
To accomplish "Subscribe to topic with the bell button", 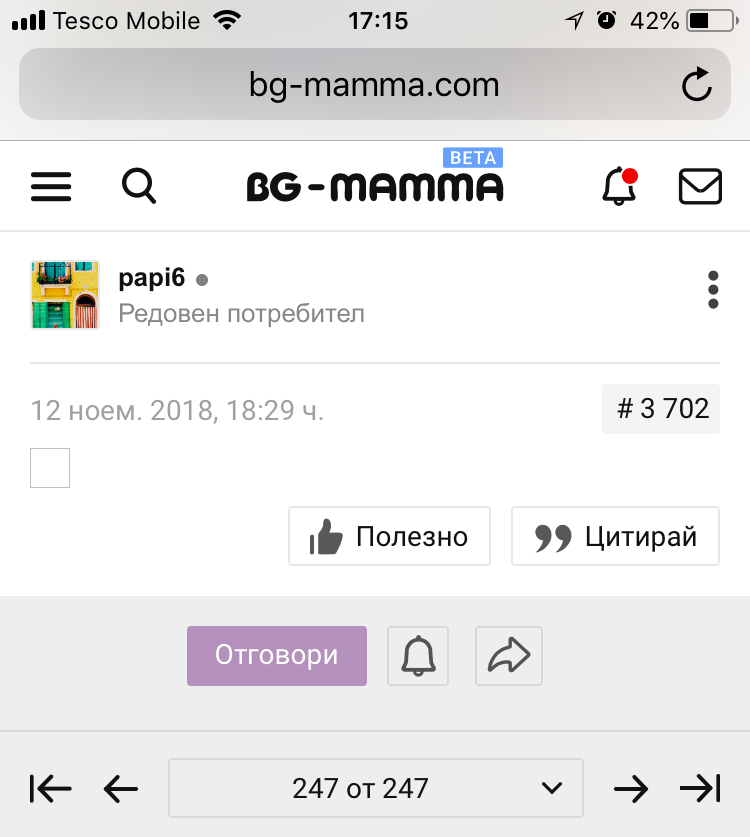I will 419,656.
